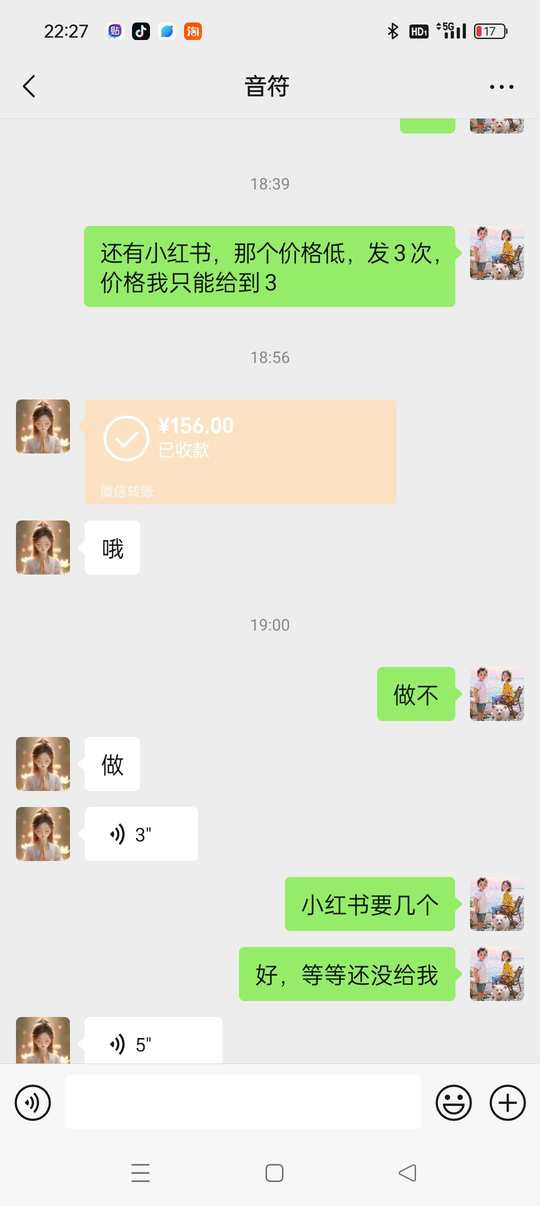Image resolution: width=540 pixels, height=1206 pixels.
Task: Open the emoji sticker panel
Action: (454, 1103)
